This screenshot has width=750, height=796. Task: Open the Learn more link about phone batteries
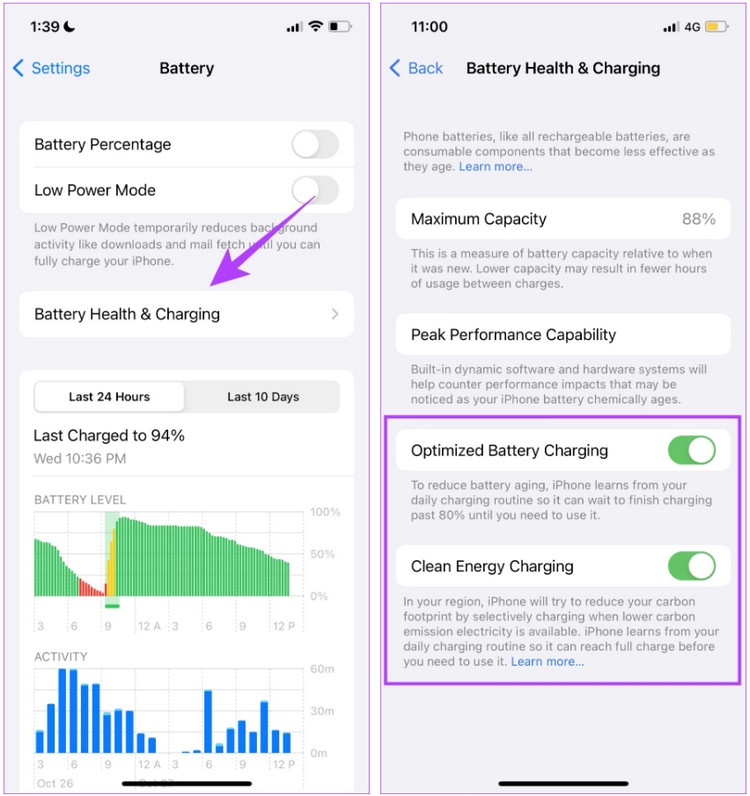[496, 166]
